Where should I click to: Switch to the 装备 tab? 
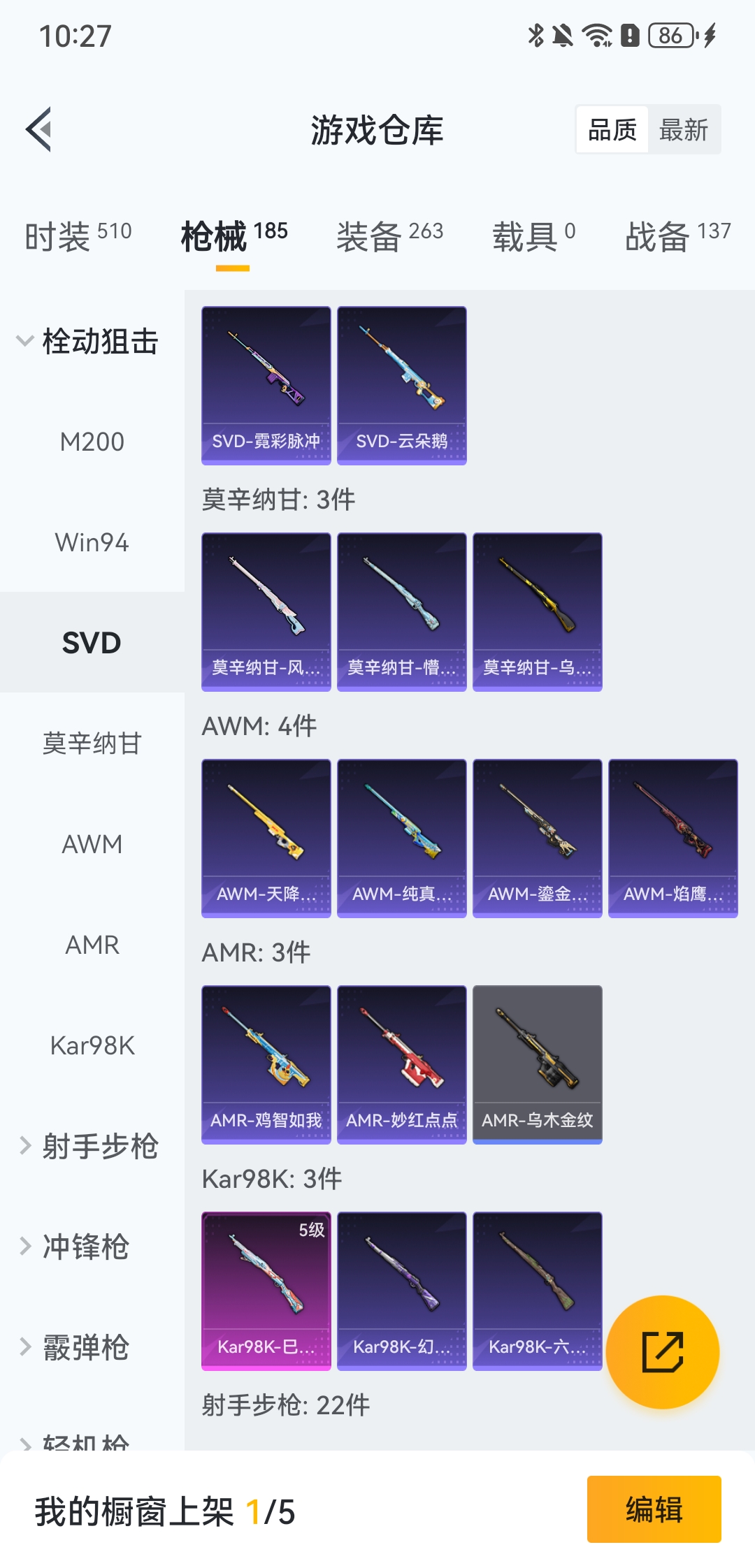click(389, 236)
